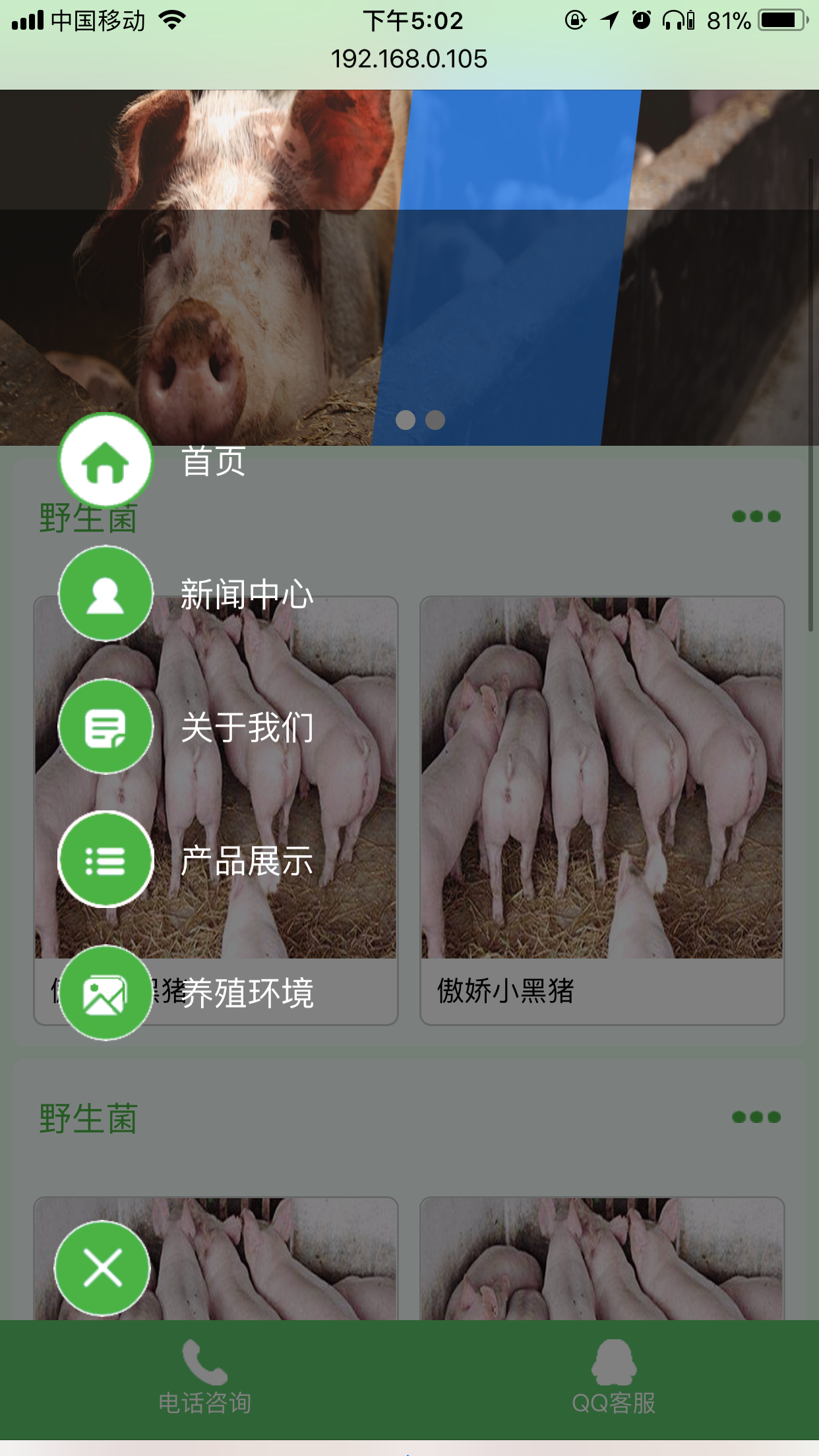The width and height of the screenshot is (819, 1456).
Task: Open 关于我们 page
Action: [106, 727]
